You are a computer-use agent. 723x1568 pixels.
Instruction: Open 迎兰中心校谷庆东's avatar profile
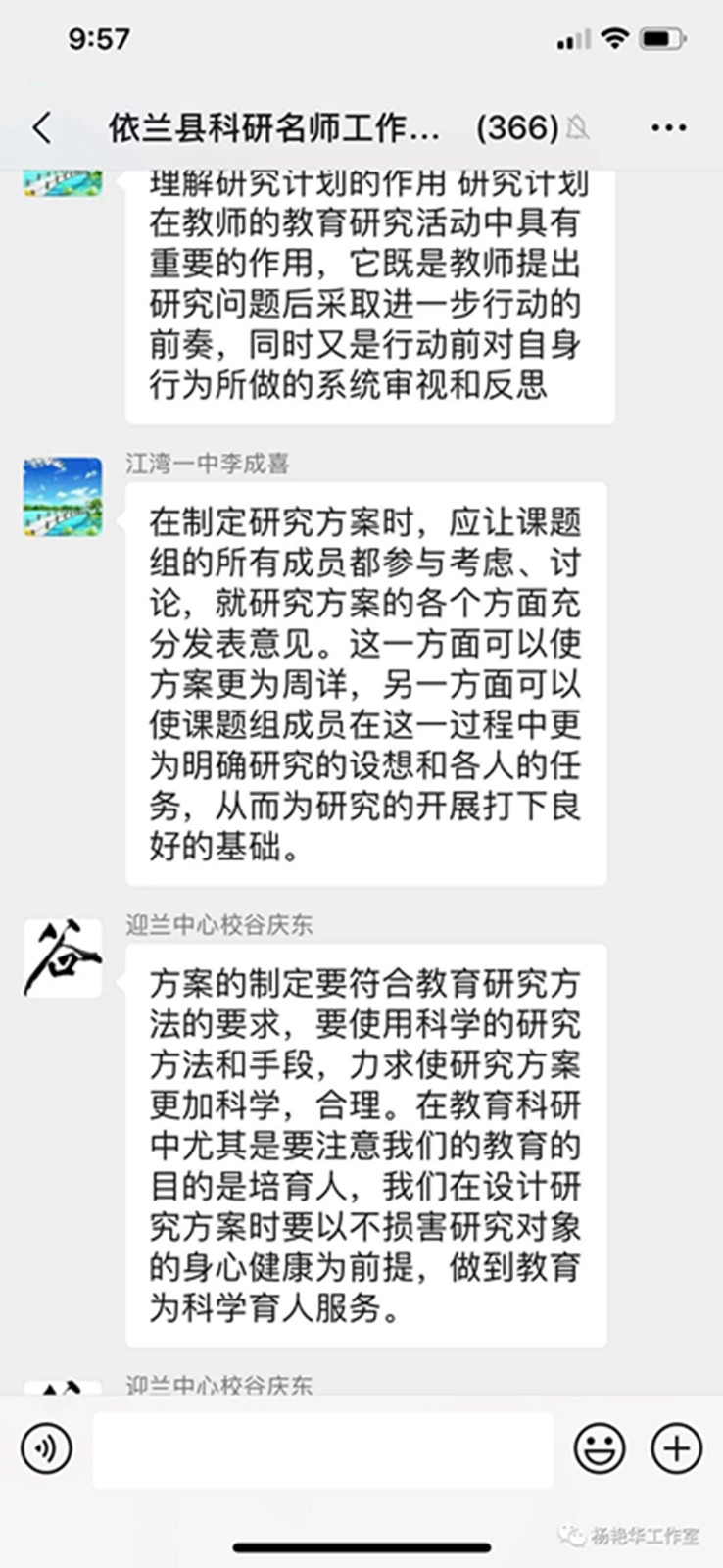63,957
